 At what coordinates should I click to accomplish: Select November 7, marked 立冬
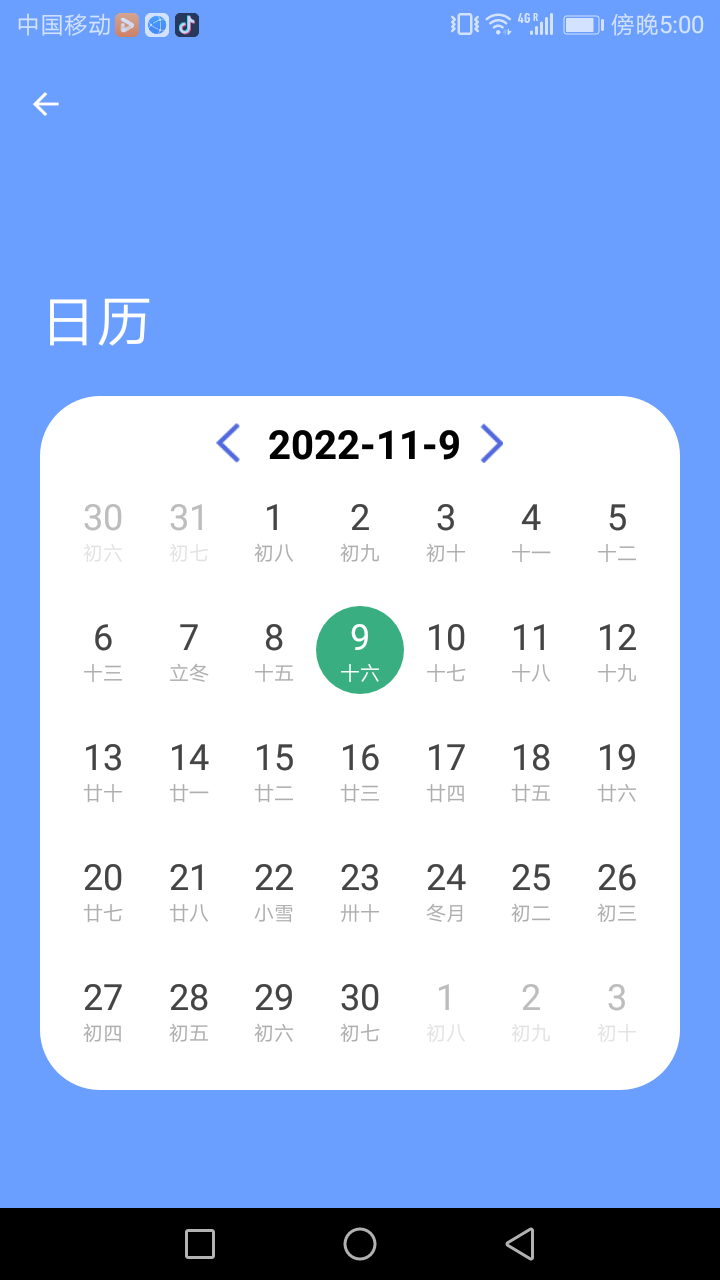pyautogui.click(x=188, y=650)
